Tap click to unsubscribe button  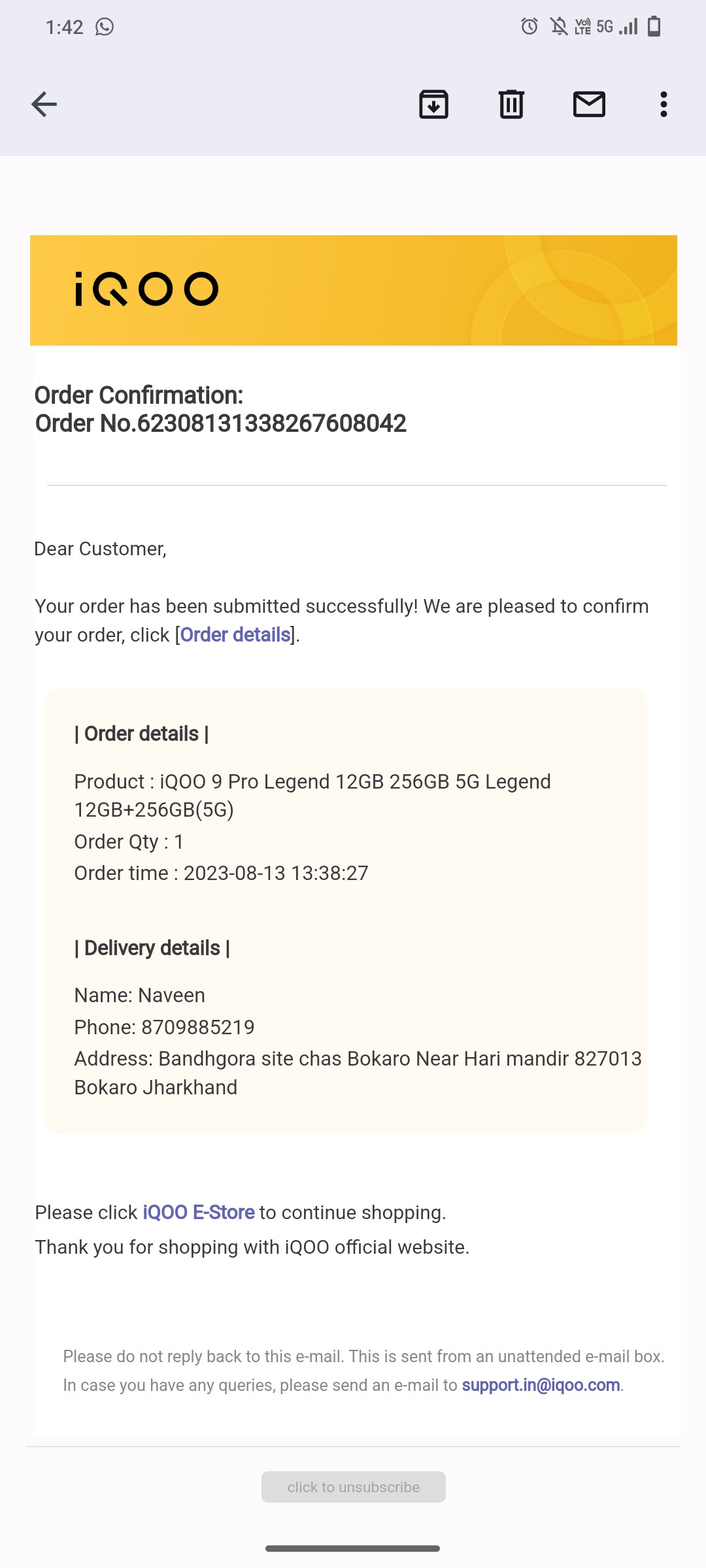click(x=354, y=1487)
